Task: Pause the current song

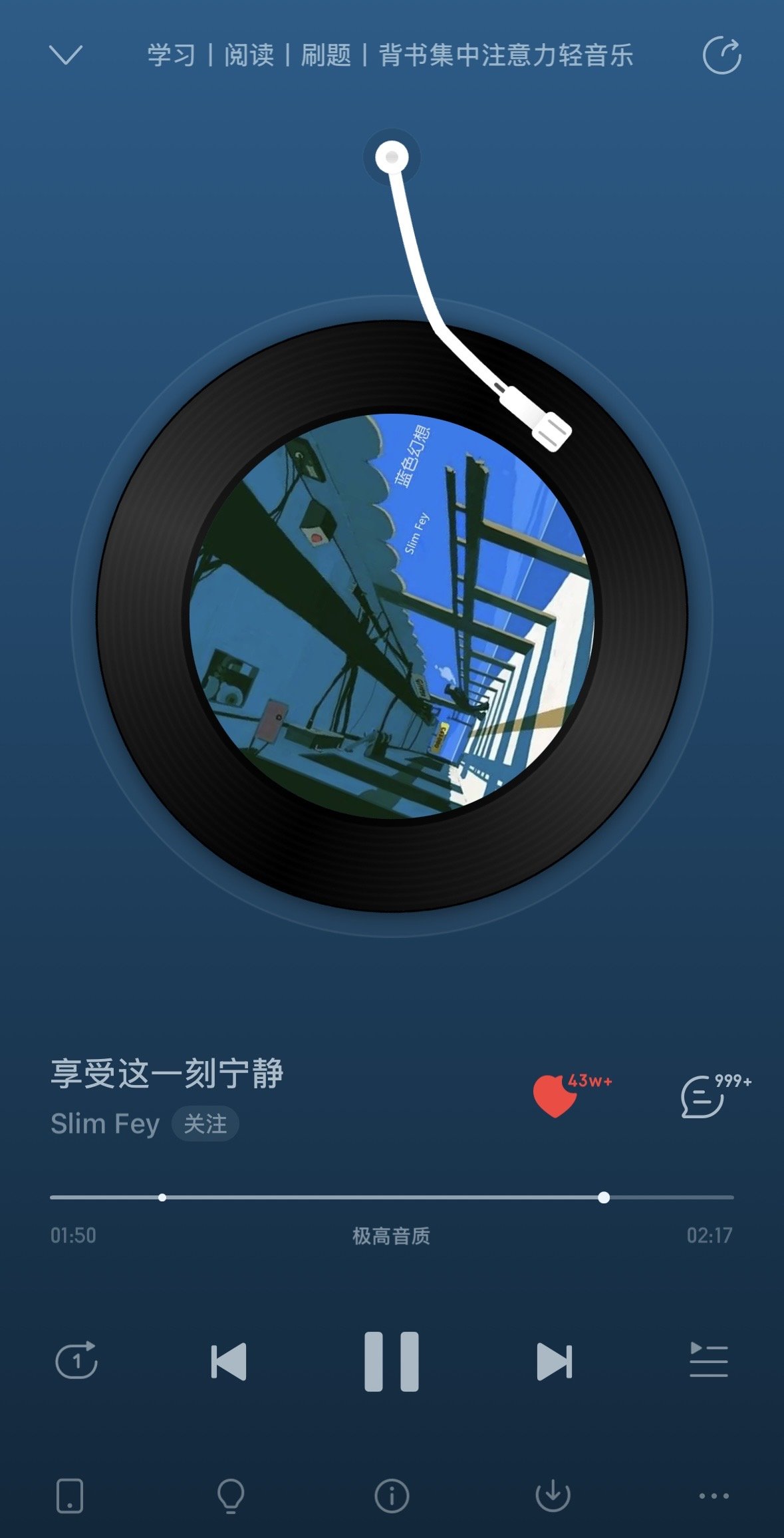Action: click(x=392, y=1361)
